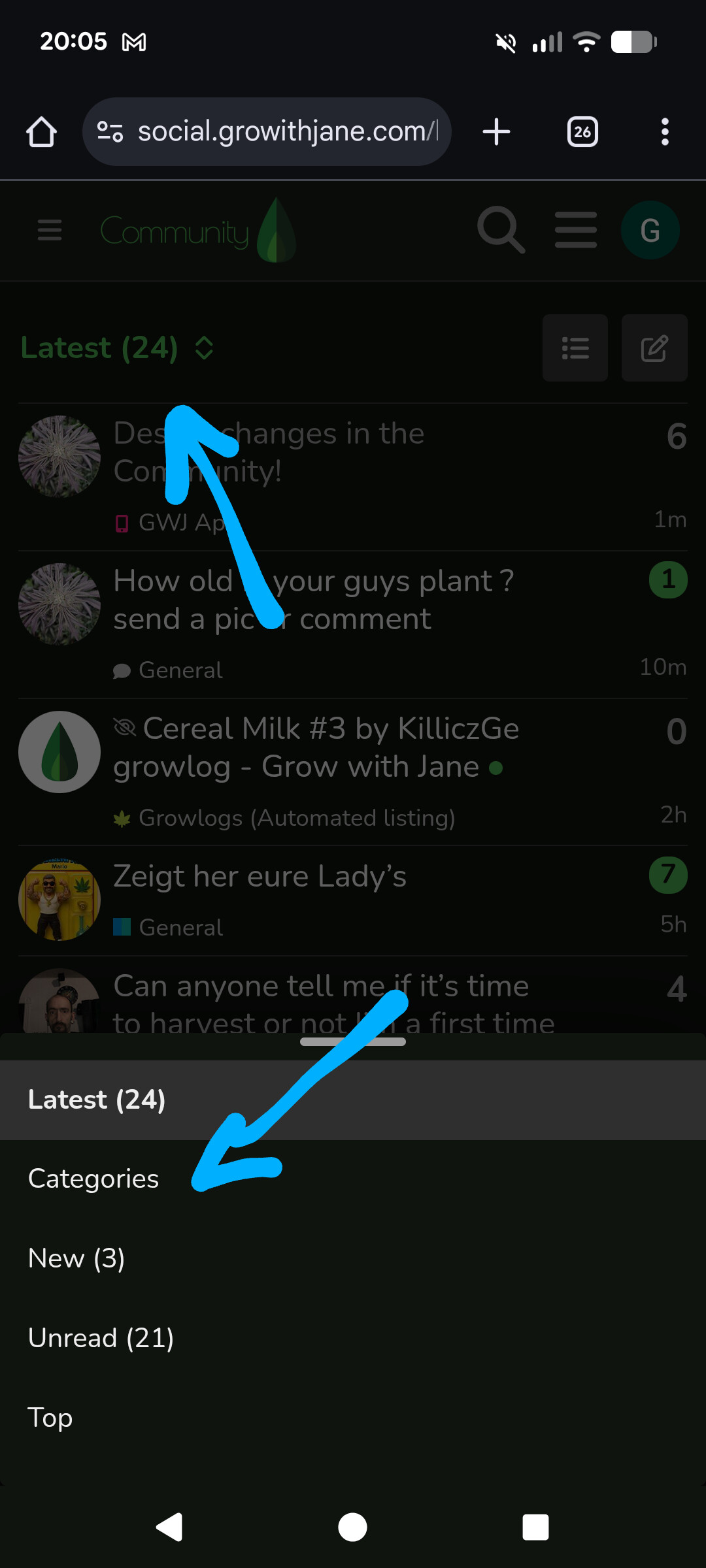Open a new browser tab

(x=496, y=132)
